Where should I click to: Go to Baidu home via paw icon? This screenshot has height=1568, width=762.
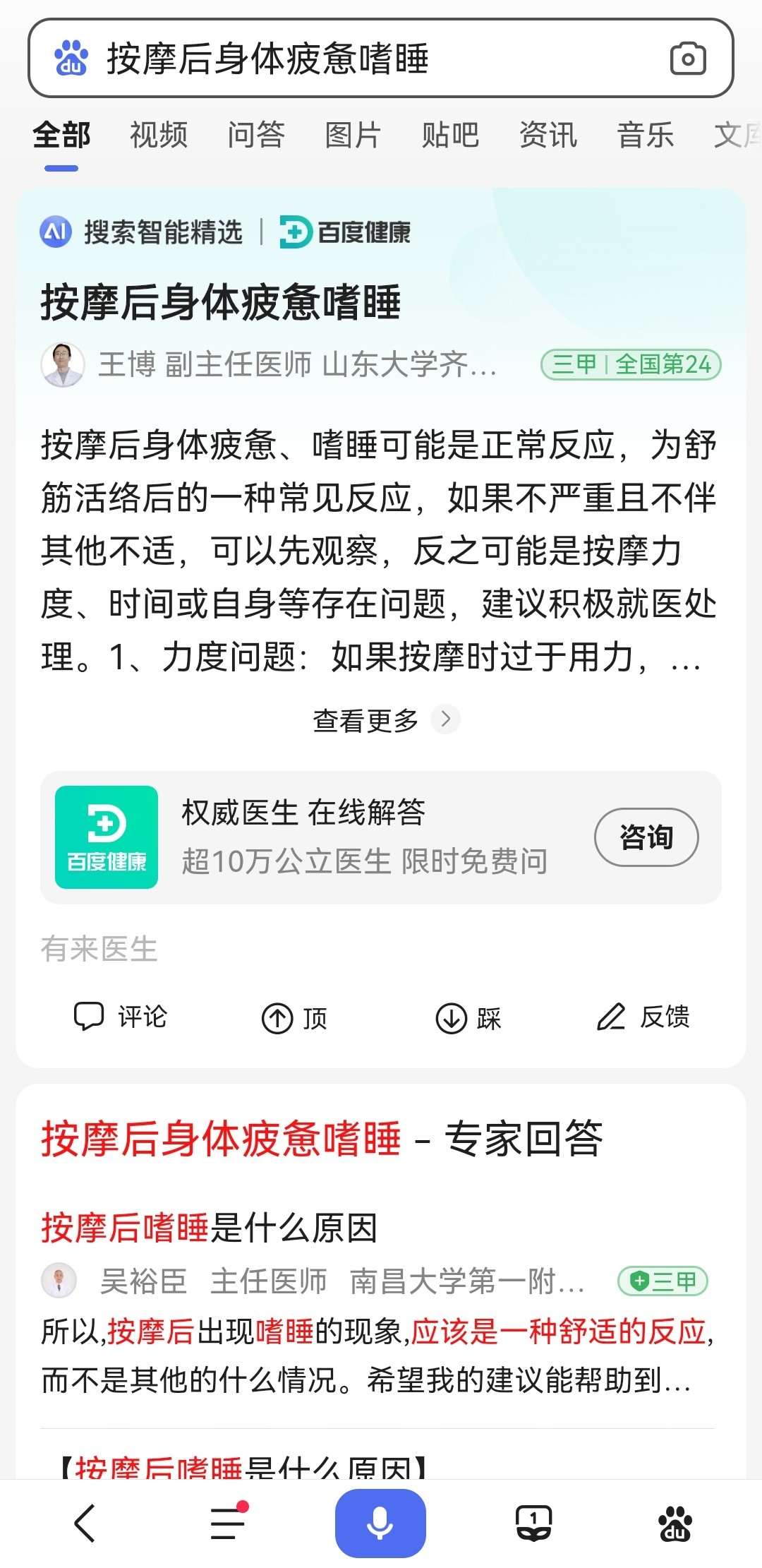coord(675,1523)
